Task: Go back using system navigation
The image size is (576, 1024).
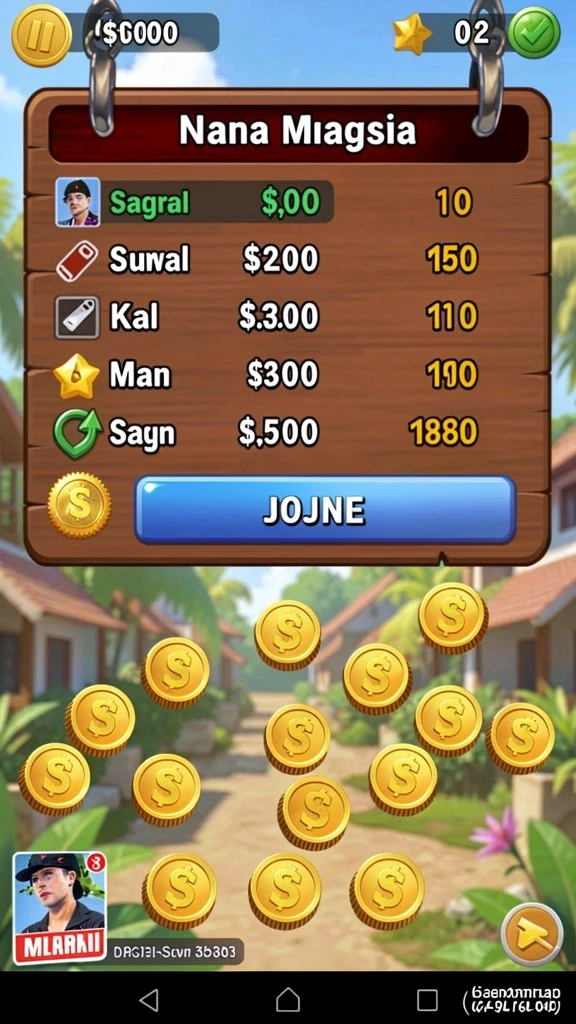Action: [x=150, y=999]
